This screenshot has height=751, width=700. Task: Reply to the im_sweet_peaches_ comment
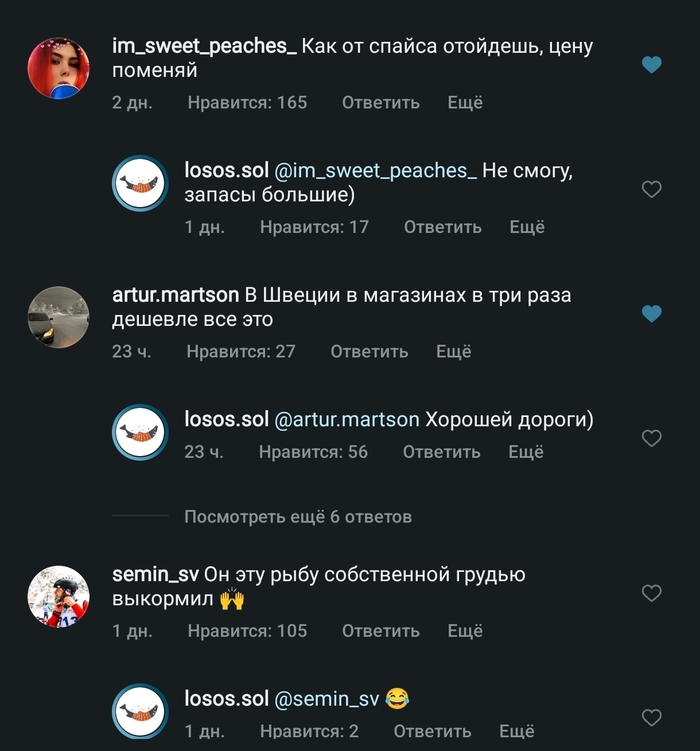pos(380,102)
